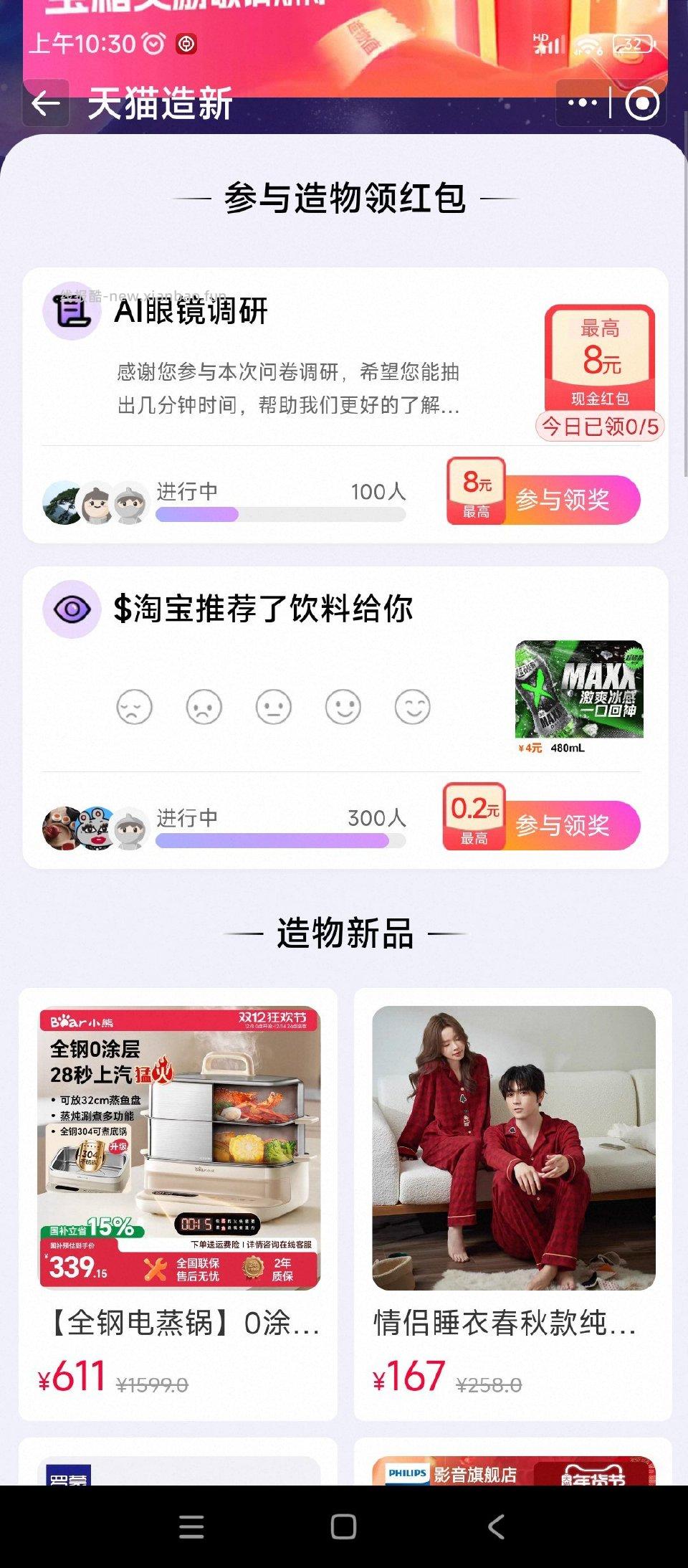Click the 0.2元 badge on the drink card
688x1568 pixels.
474,816
